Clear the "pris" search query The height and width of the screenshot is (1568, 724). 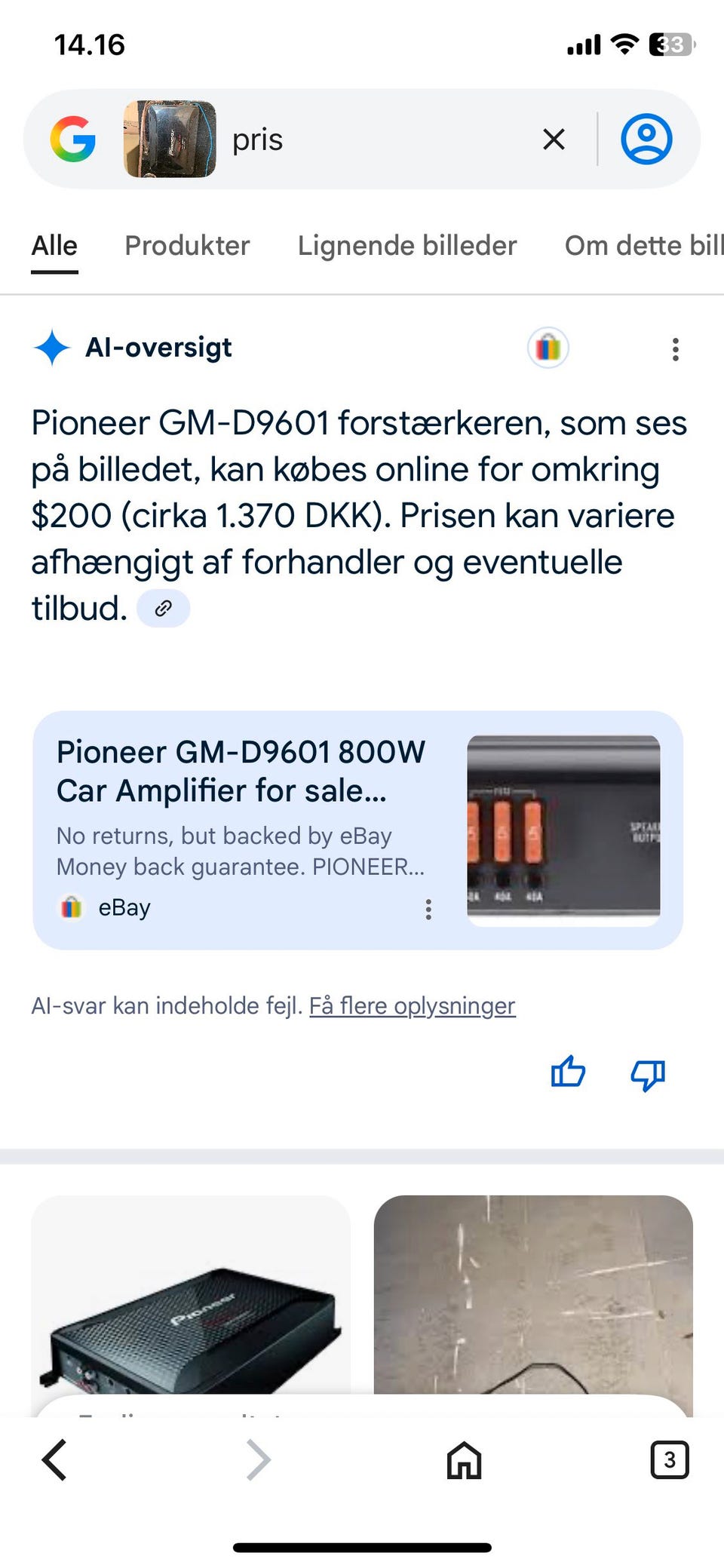(x=554, y=139)
